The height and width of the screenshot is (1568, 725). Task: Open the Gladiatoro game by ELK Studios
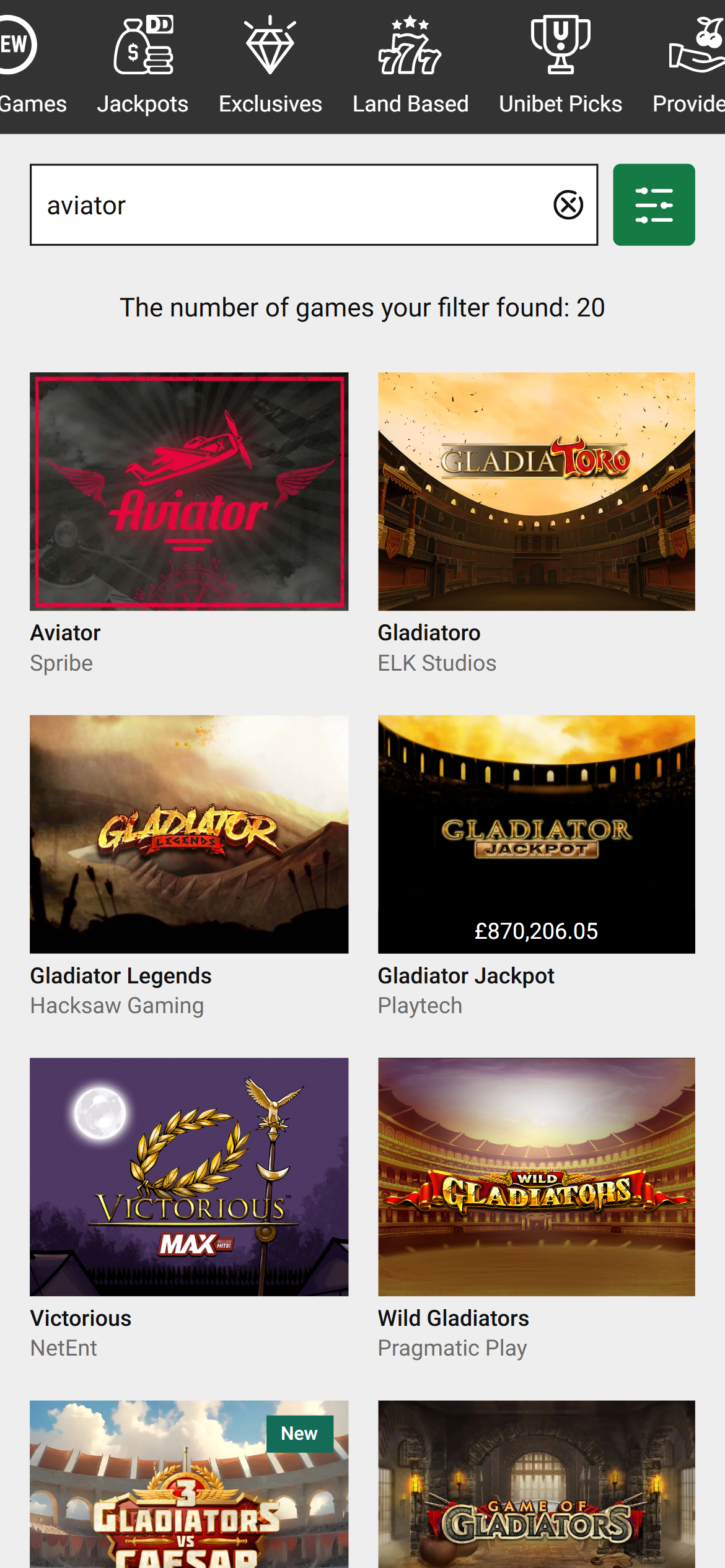click(536, 491)
